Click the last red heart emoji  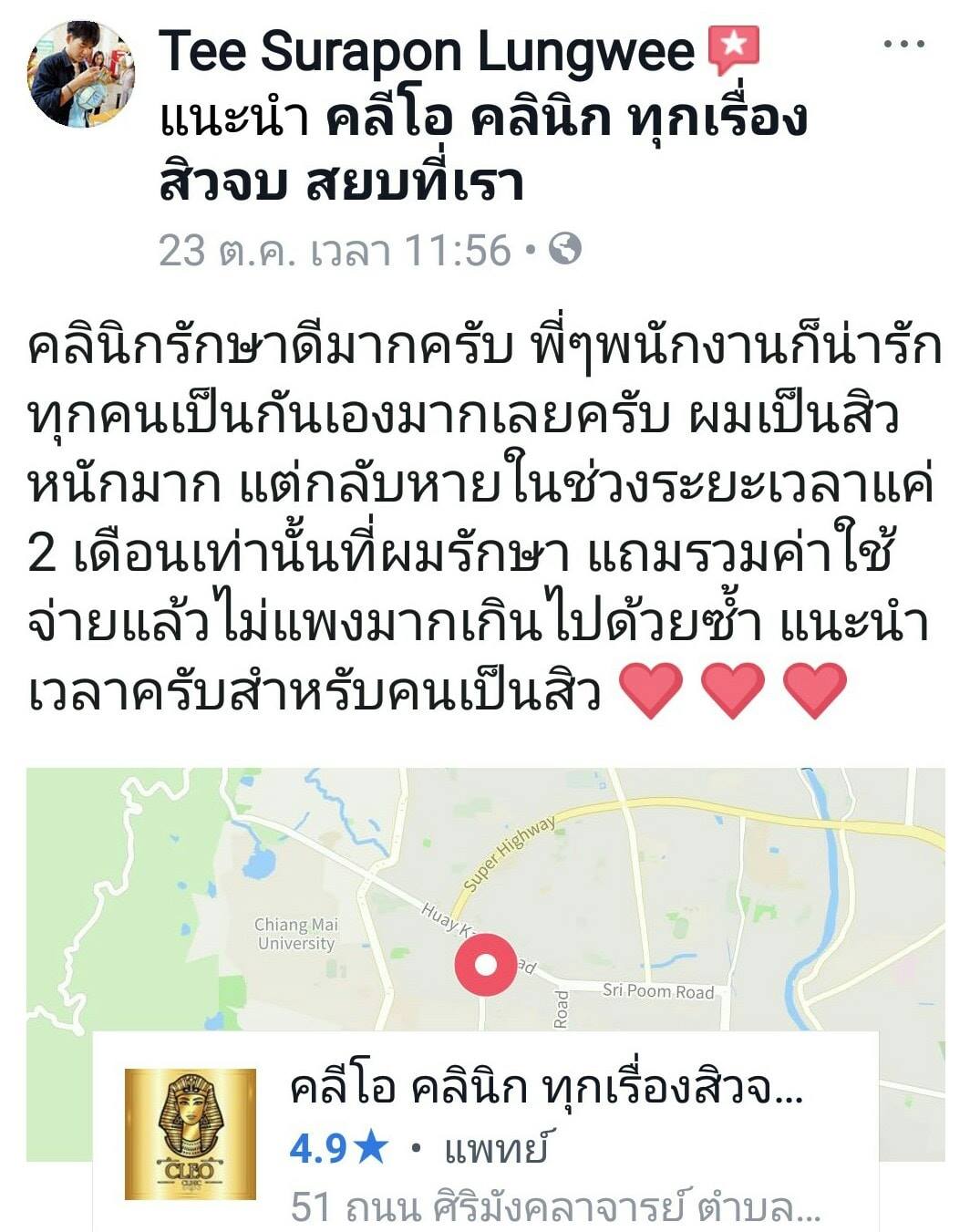point(814,691)
